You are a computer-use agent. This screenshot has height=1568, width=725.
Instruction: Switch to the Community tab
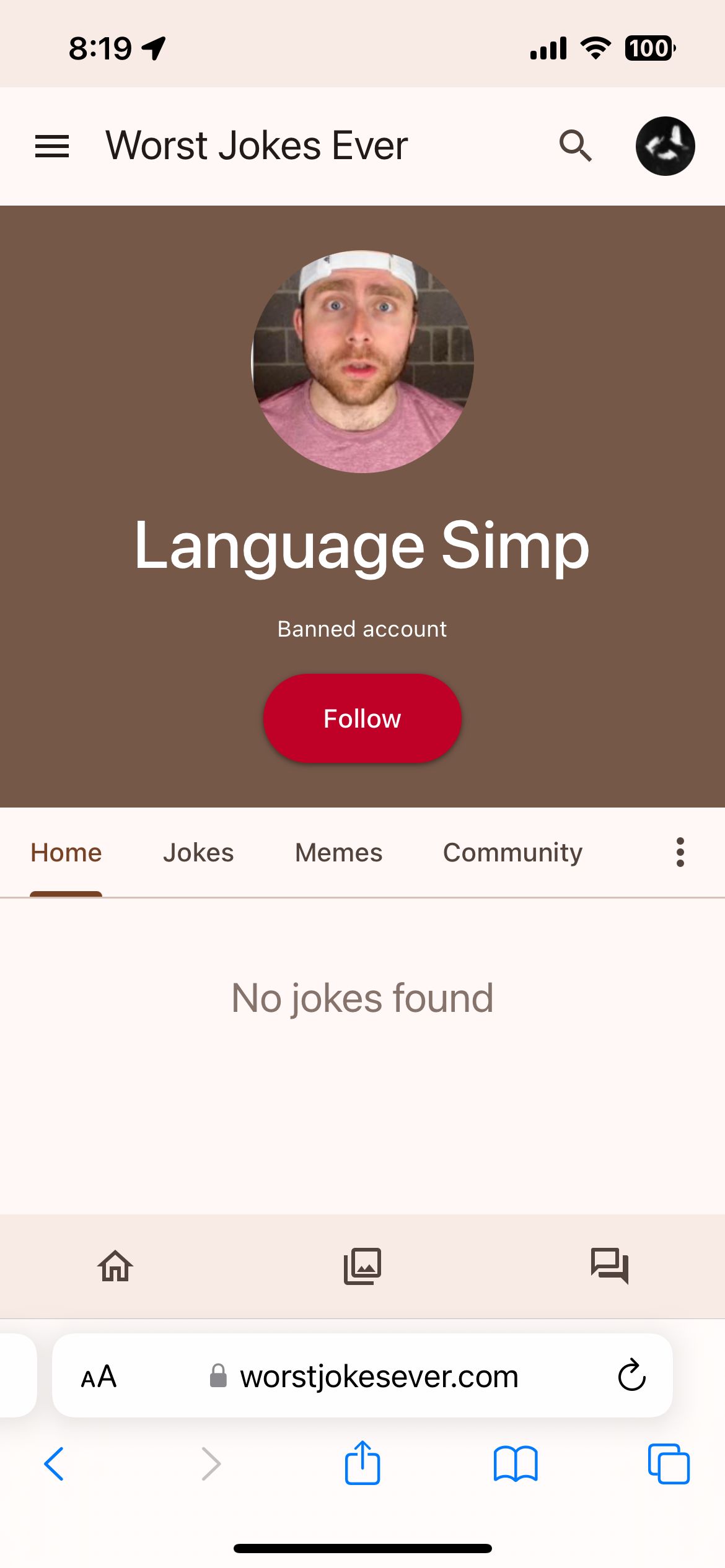pos(512,853)
